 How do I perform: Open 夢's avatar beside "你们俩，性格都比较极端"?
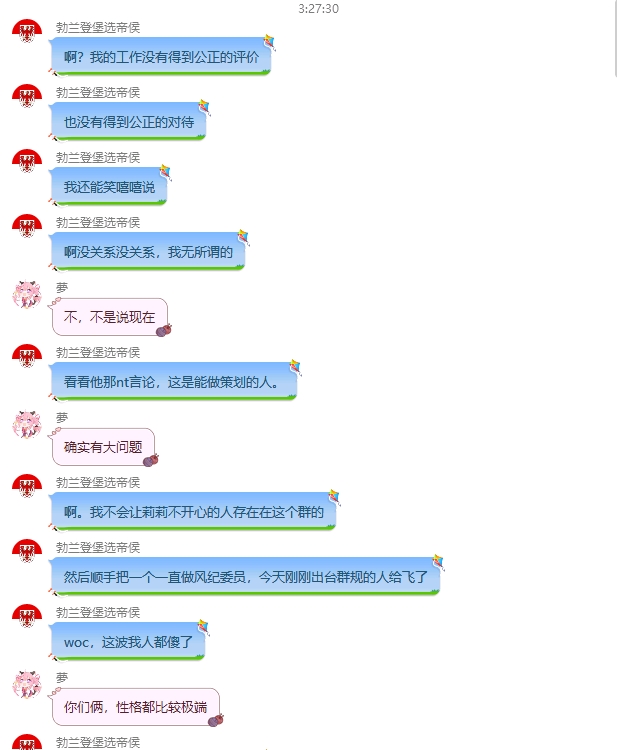(x=27, y=684)
